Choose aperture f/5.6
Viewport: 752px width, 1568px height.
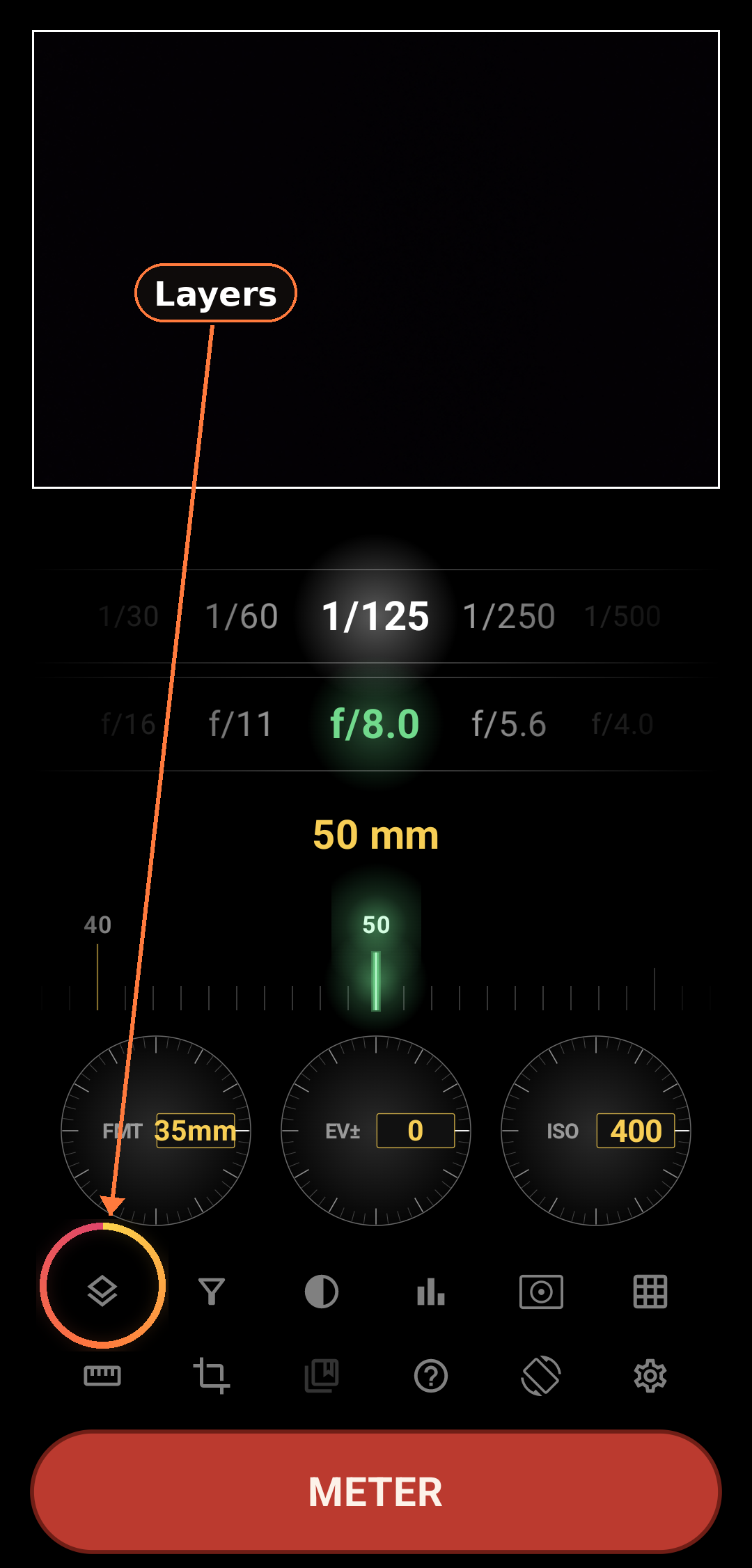[509, 724]
